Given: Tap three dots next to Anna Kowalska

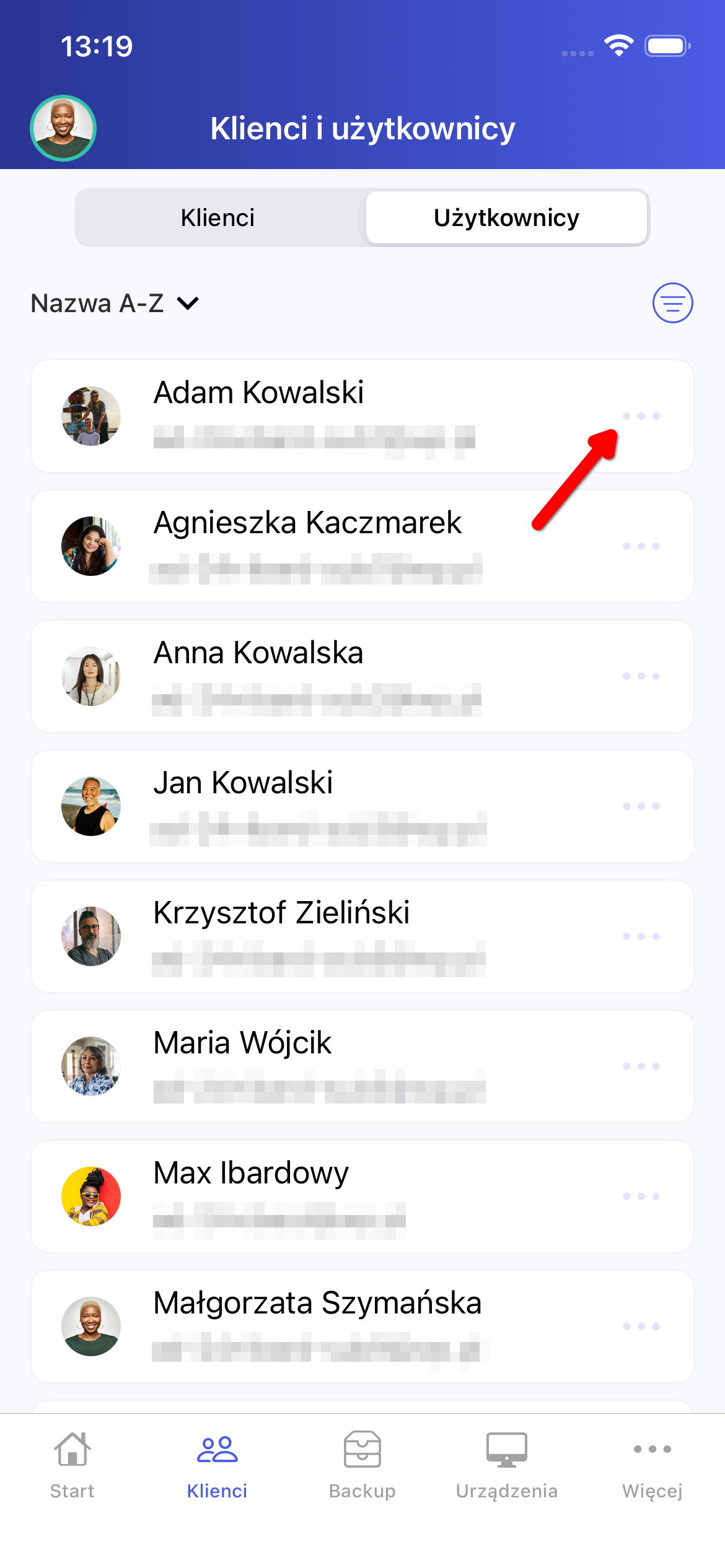Looking at the screenshot, I should click(x=641, y=676).
